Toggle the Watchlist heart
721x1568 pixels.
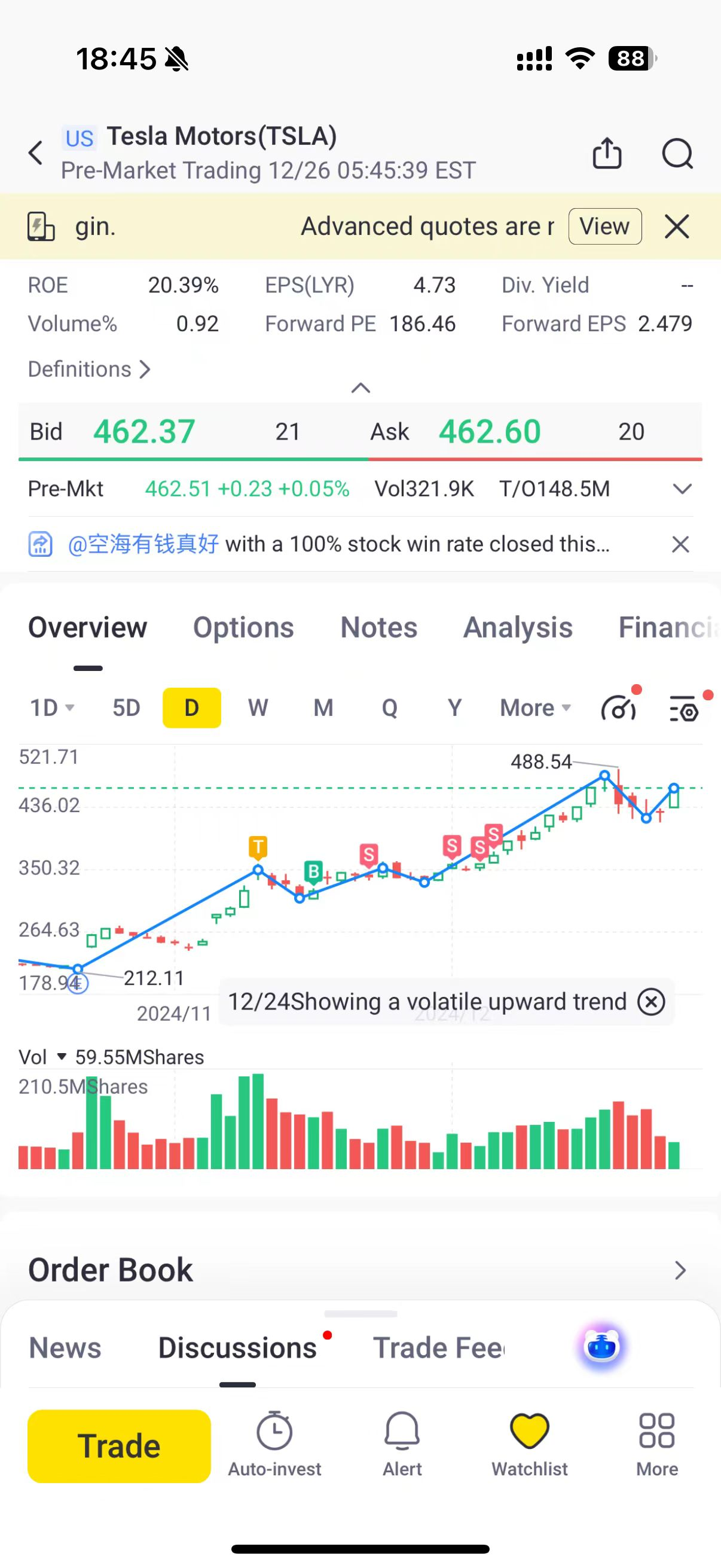(x=529, y=1444)
